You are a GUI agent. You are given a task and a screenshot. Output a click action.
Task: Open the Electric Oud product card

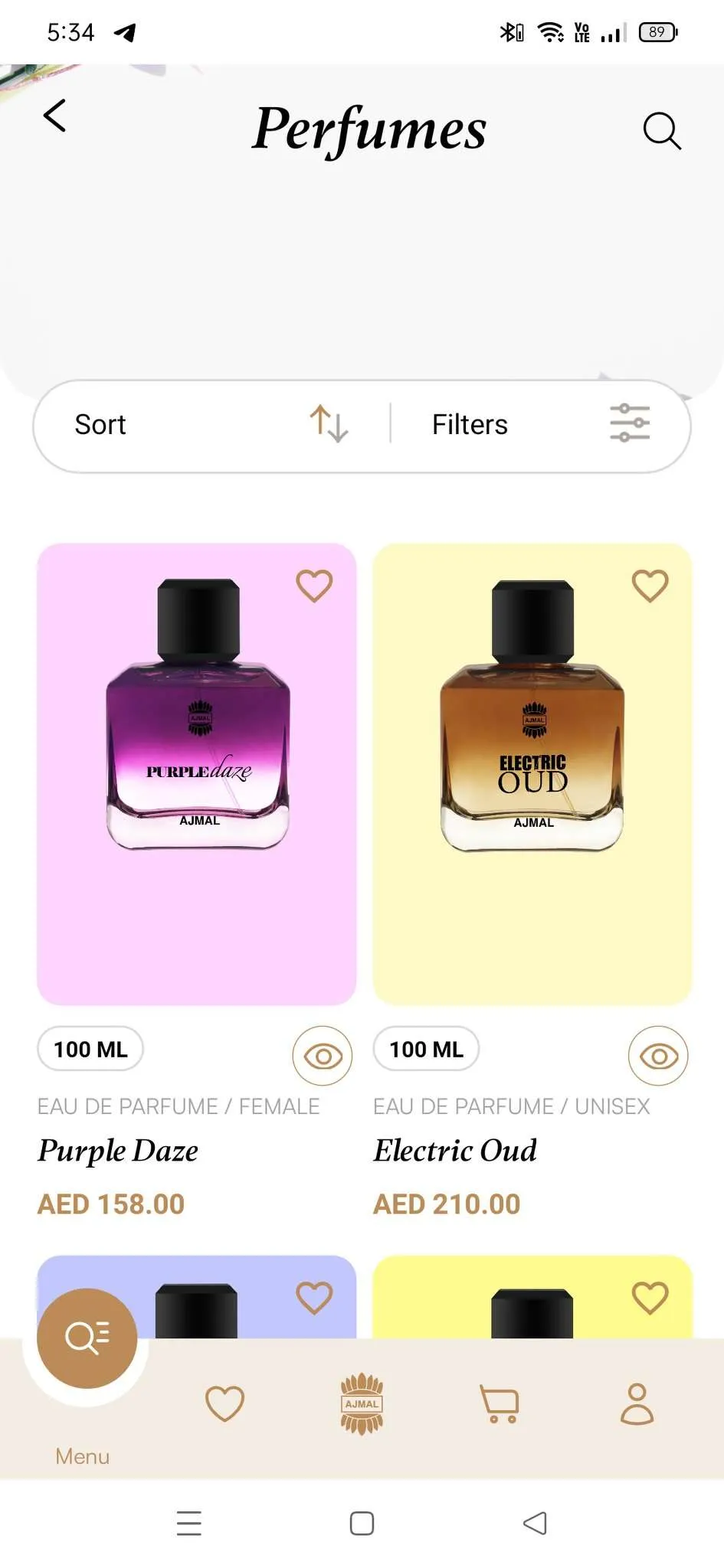point(532,774)
